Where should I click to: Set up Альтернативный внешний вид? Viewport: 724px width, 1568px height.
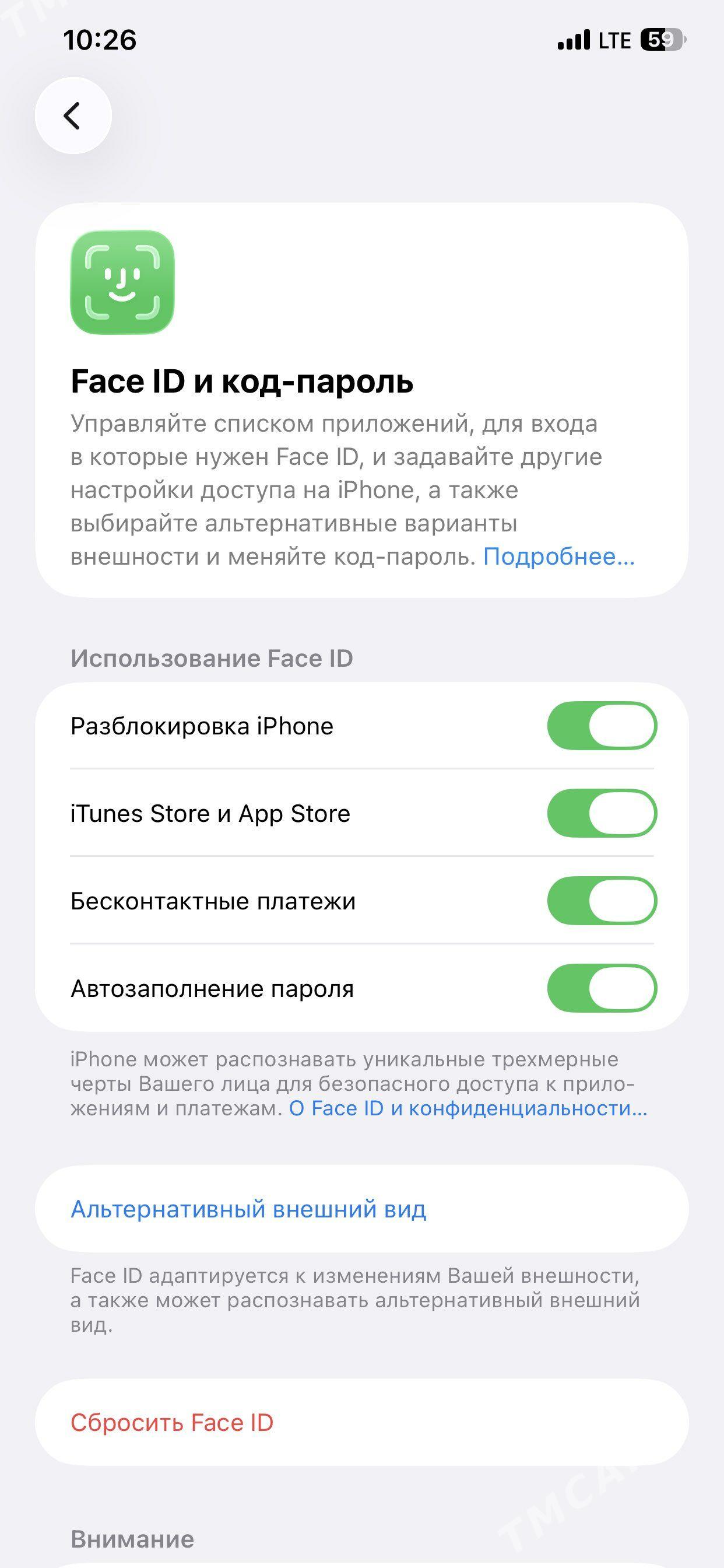[248, 1209]
